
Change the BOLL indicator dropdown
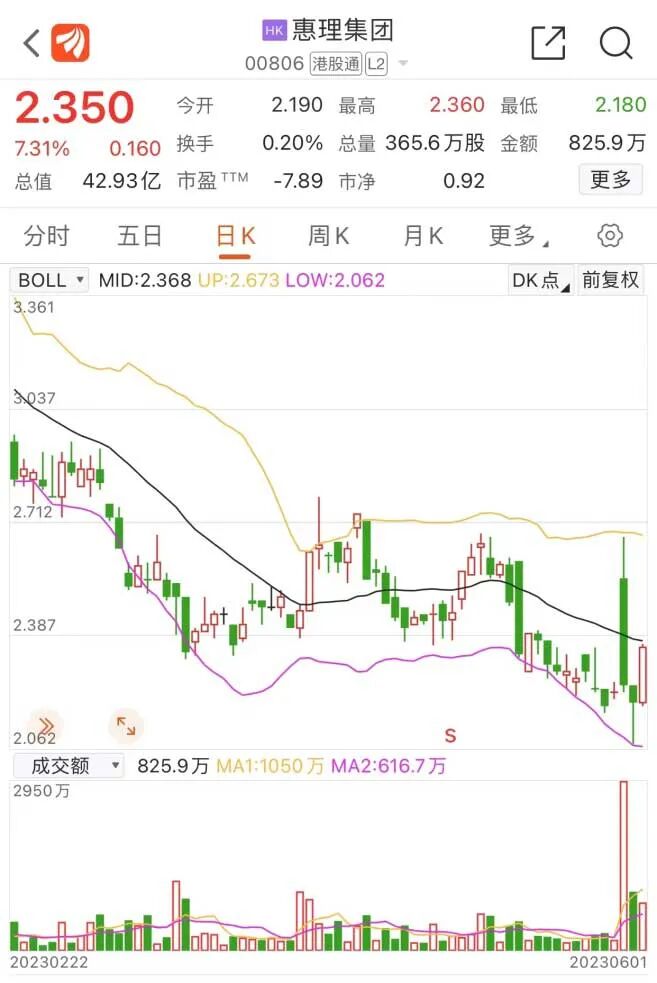[x=51, y=280]
